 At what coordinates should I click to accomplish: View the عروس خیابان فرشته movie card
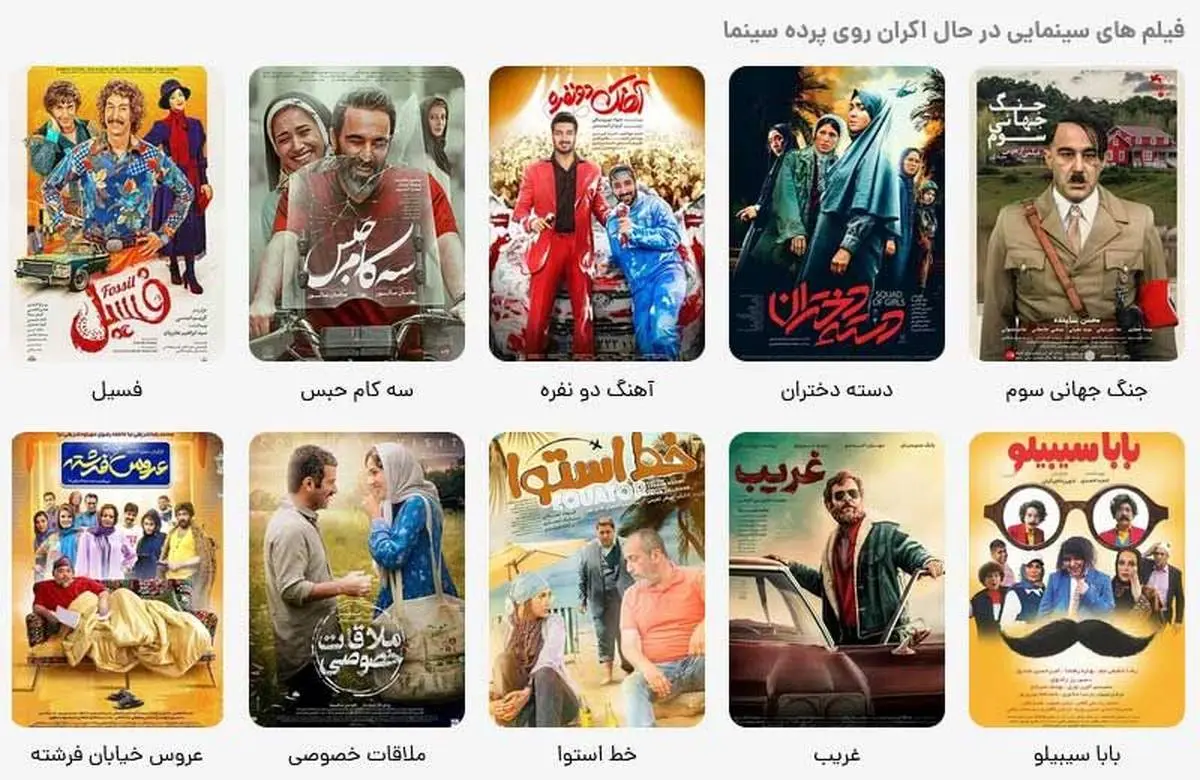[x=117, y=579]
